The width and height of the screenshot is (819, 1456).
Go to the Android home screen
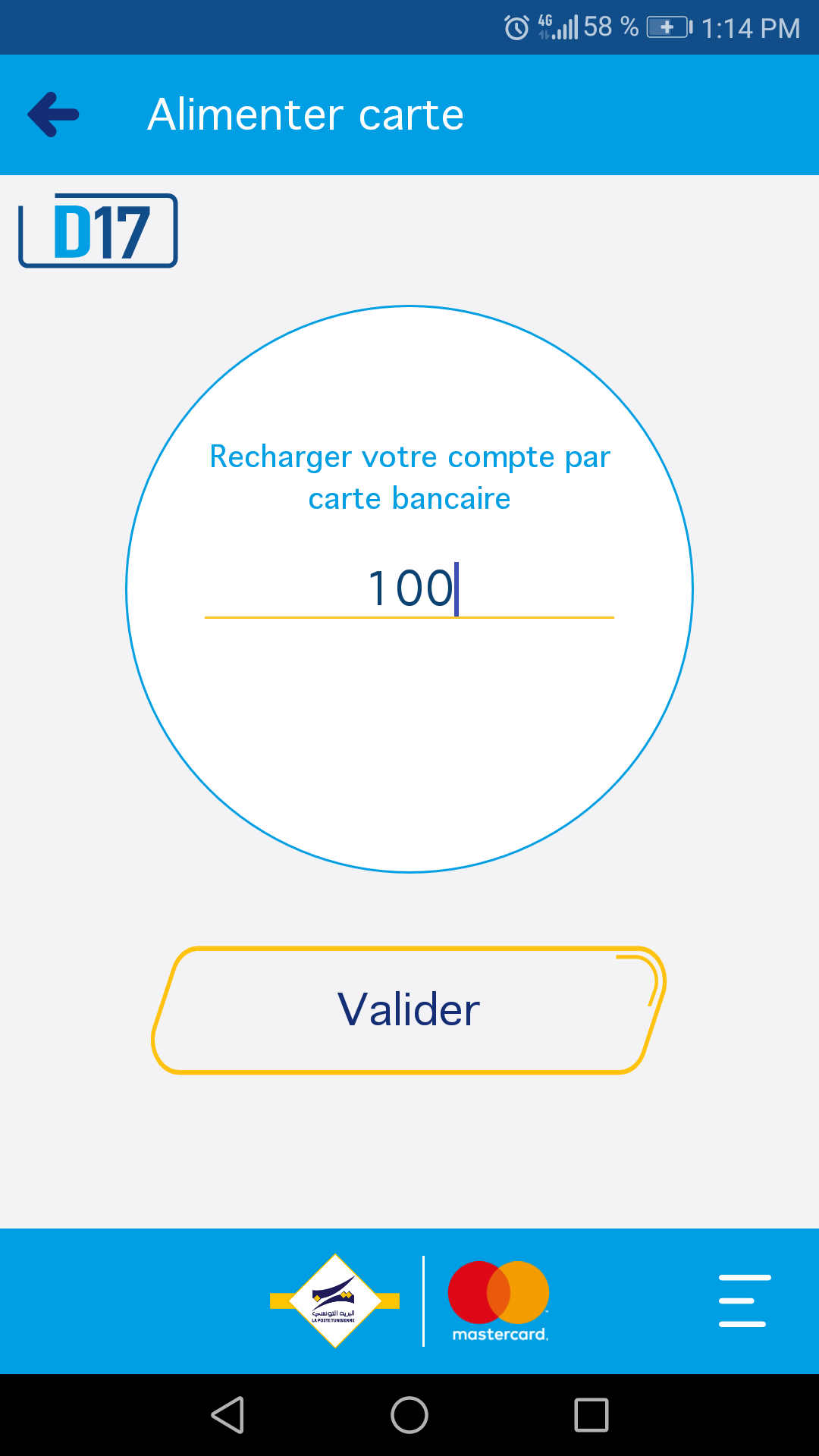point(409,1415)
